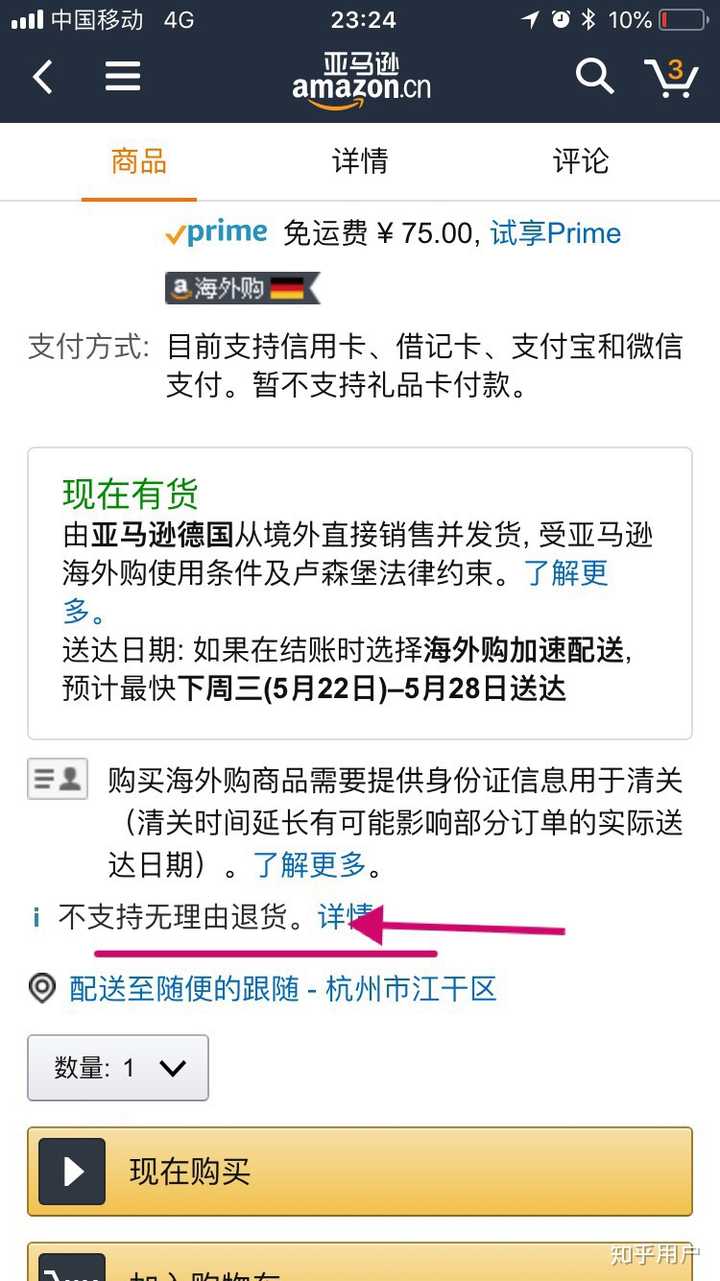The width and height of the screenshot is (720, 1281).
Task: Open the hamburger menu icon
Action: point(123,76)
